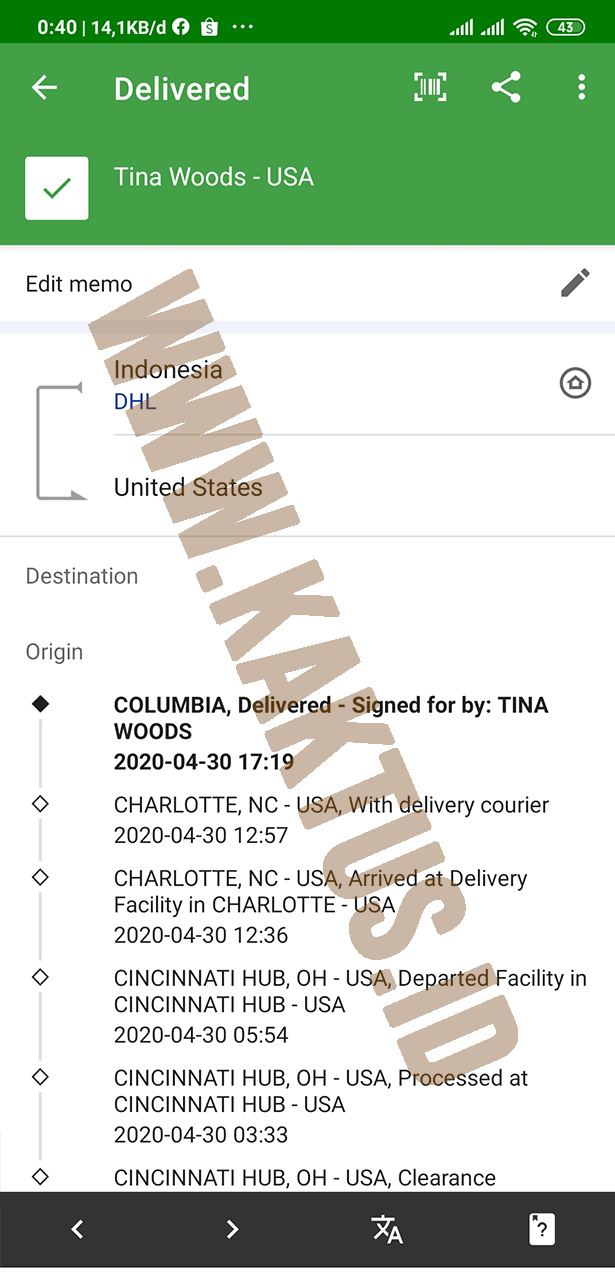The width and height of the screenshot is (615, 1280).
Task: Open the barcode scanner icon
Action: pyautogui.click(x=430, y=88)
